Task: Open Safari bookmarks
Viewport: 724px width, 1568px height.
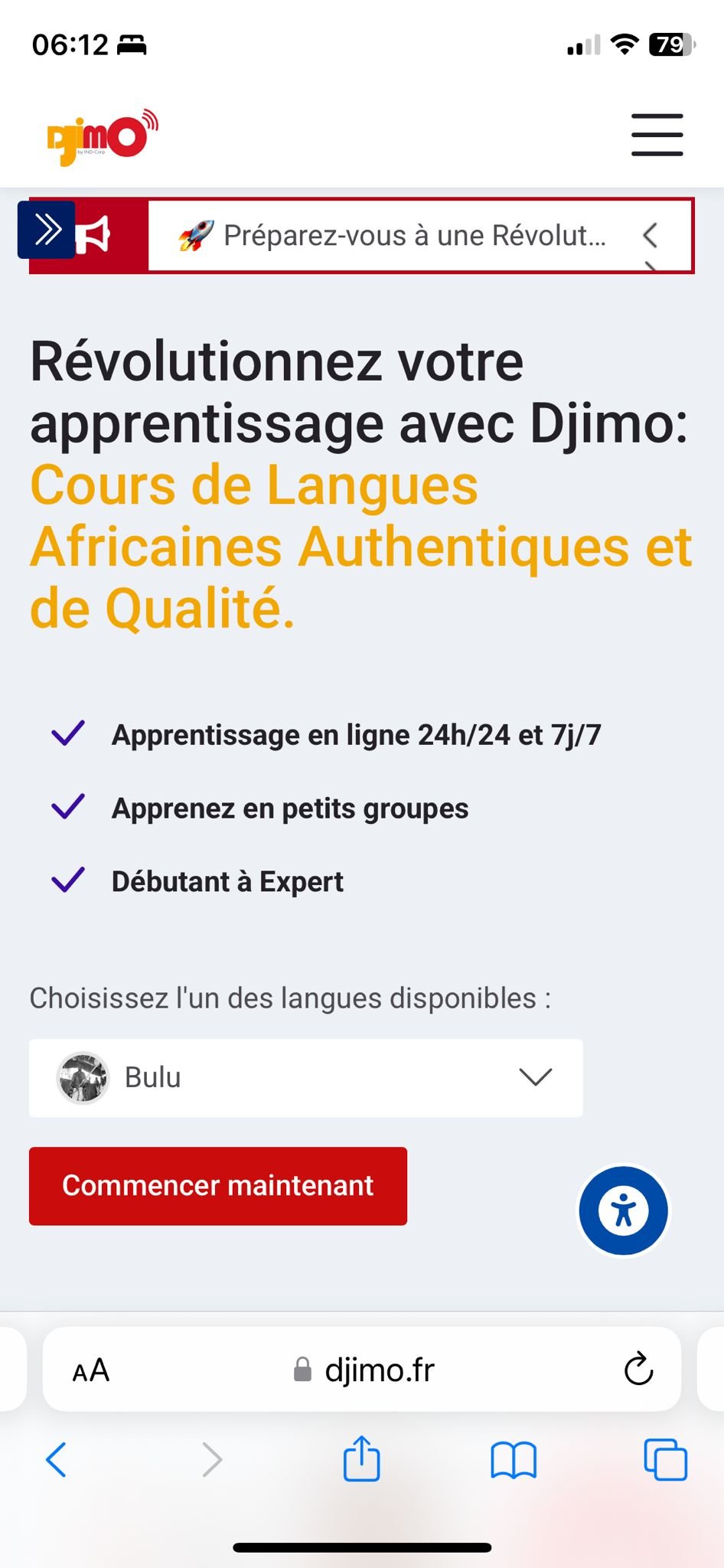Action: coord(514,1459)
